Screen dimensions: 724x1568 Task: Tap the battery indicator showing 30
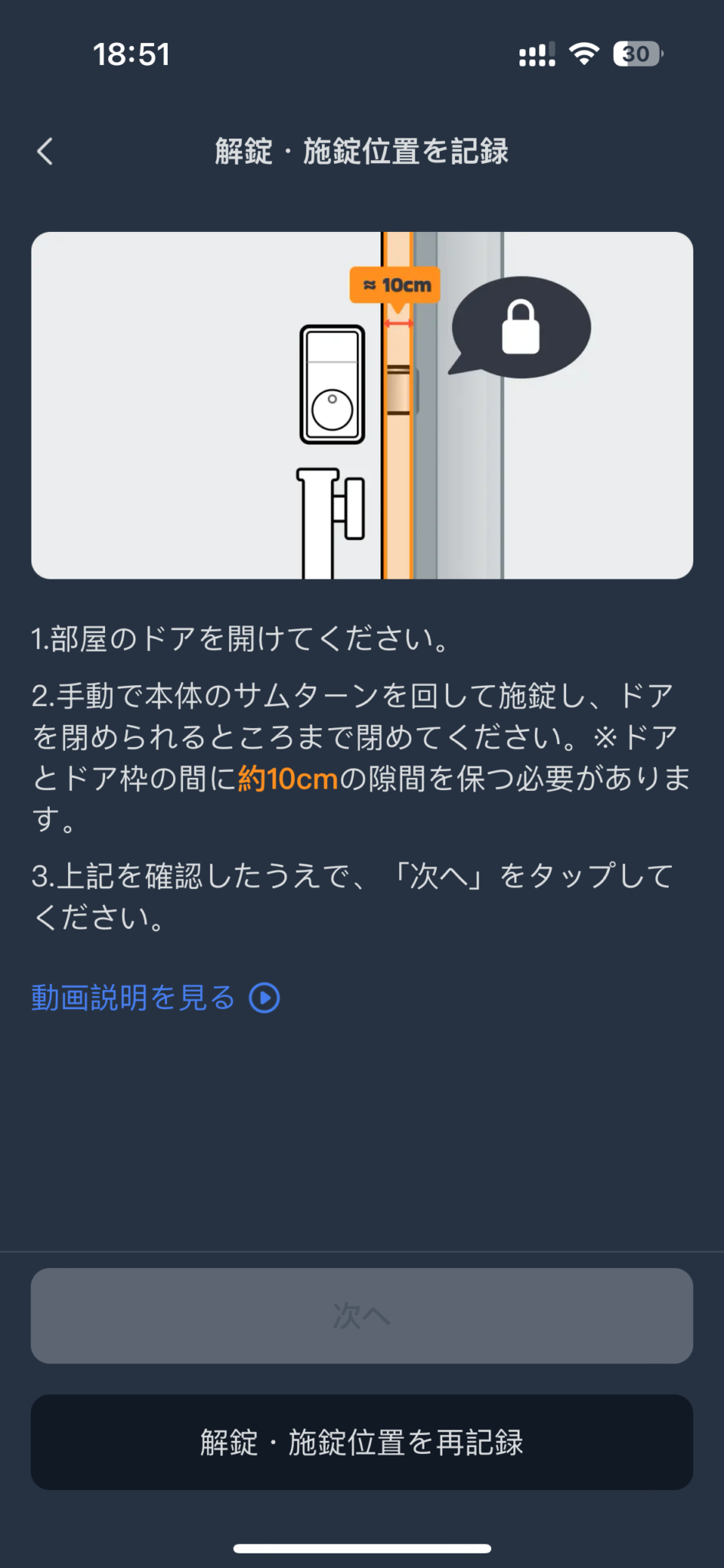pos(636,54)
